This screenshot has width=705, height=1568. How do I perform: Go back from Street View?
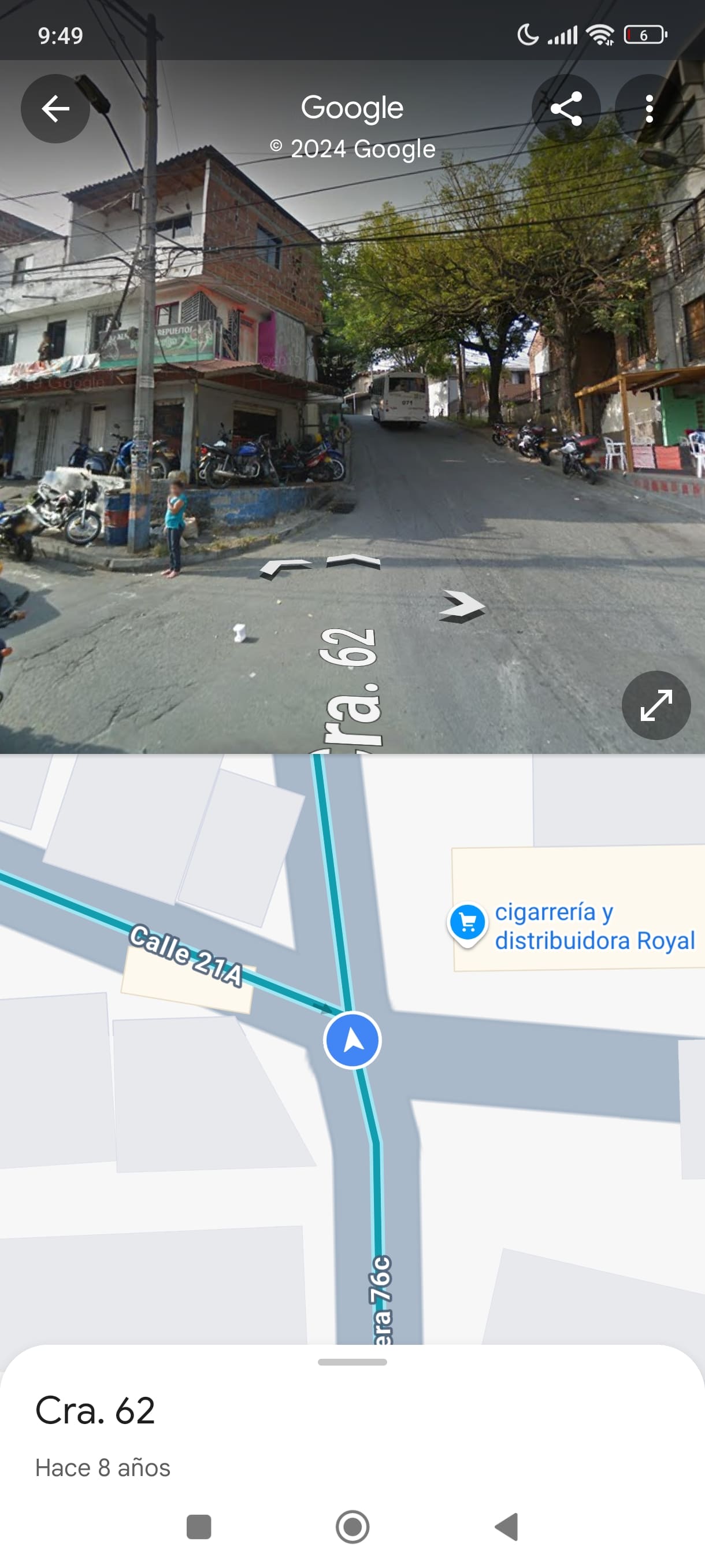click(55, 109)
